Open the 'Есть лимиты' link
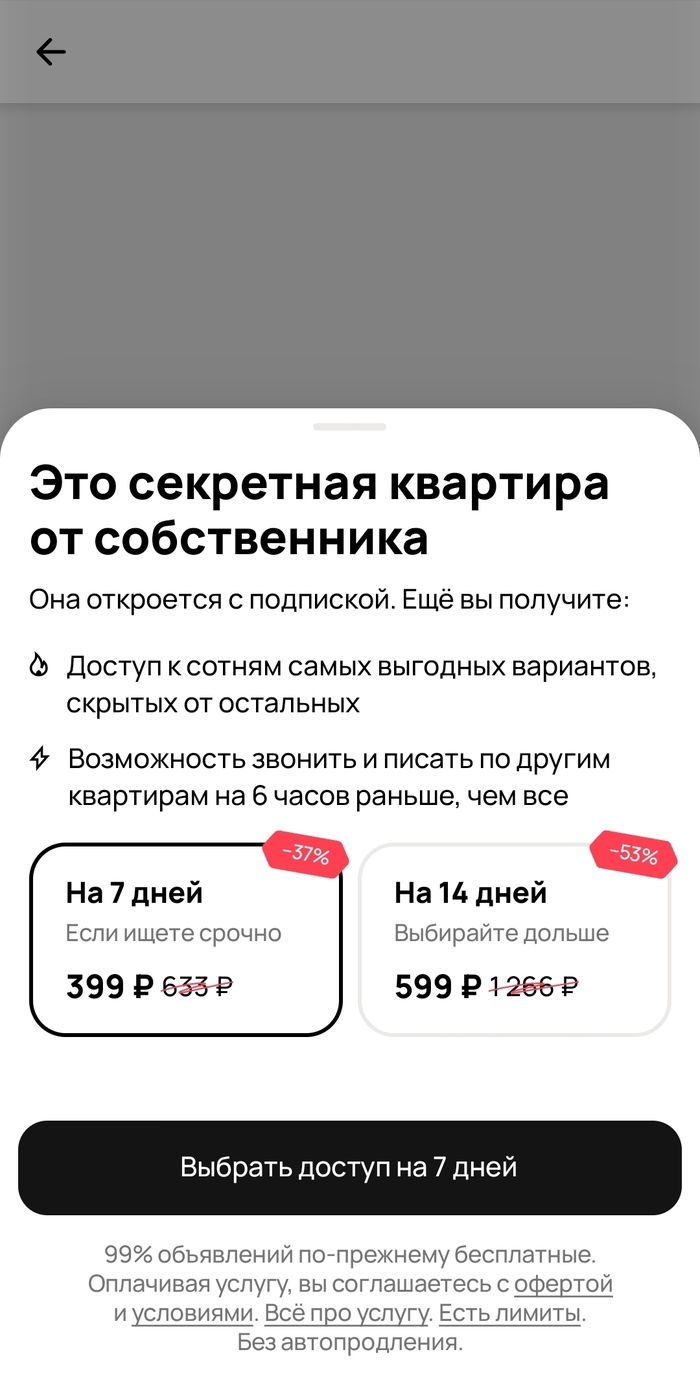 510,1314
